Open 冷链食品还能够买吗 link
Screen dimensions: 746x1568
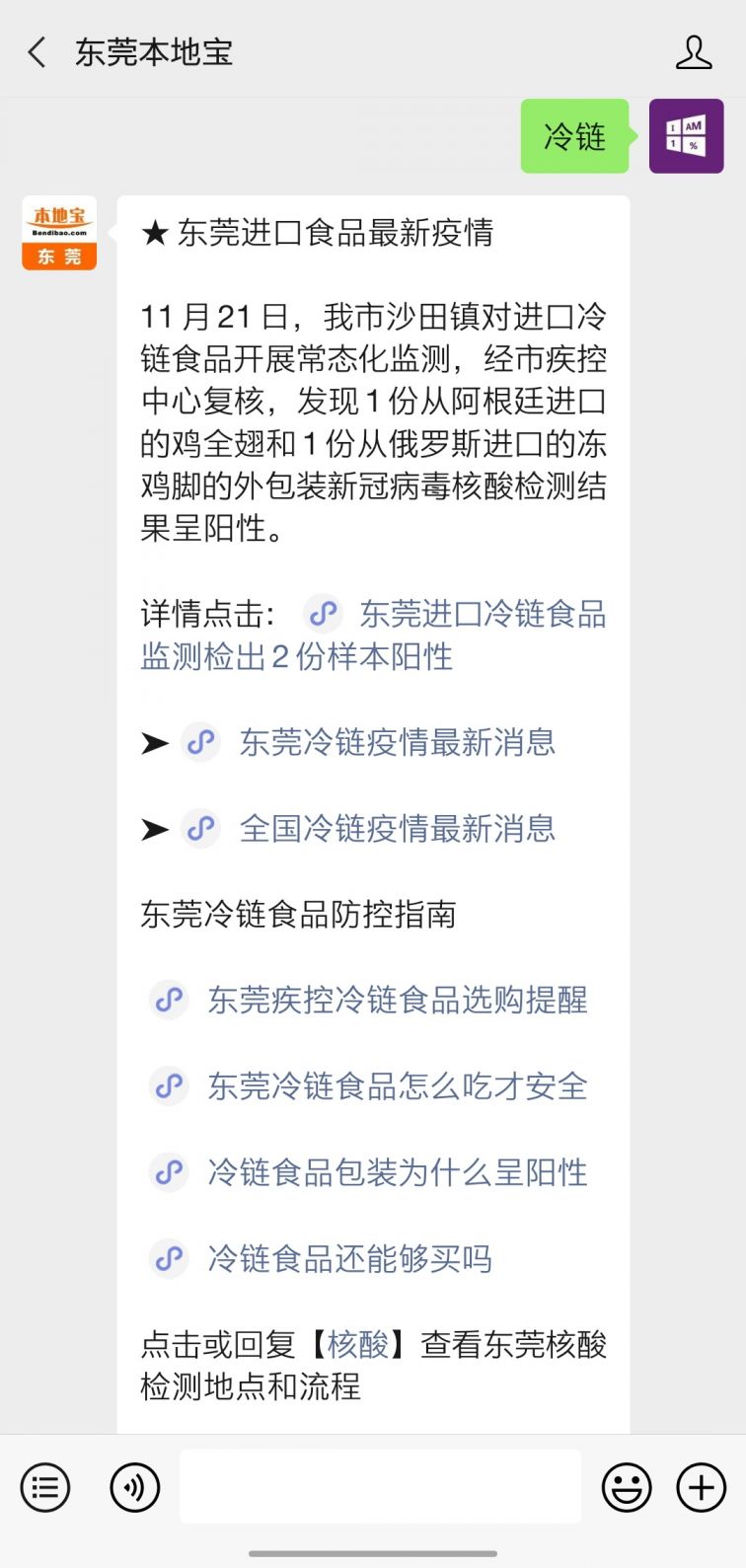pyautogui.click(x=349, y=1258)
